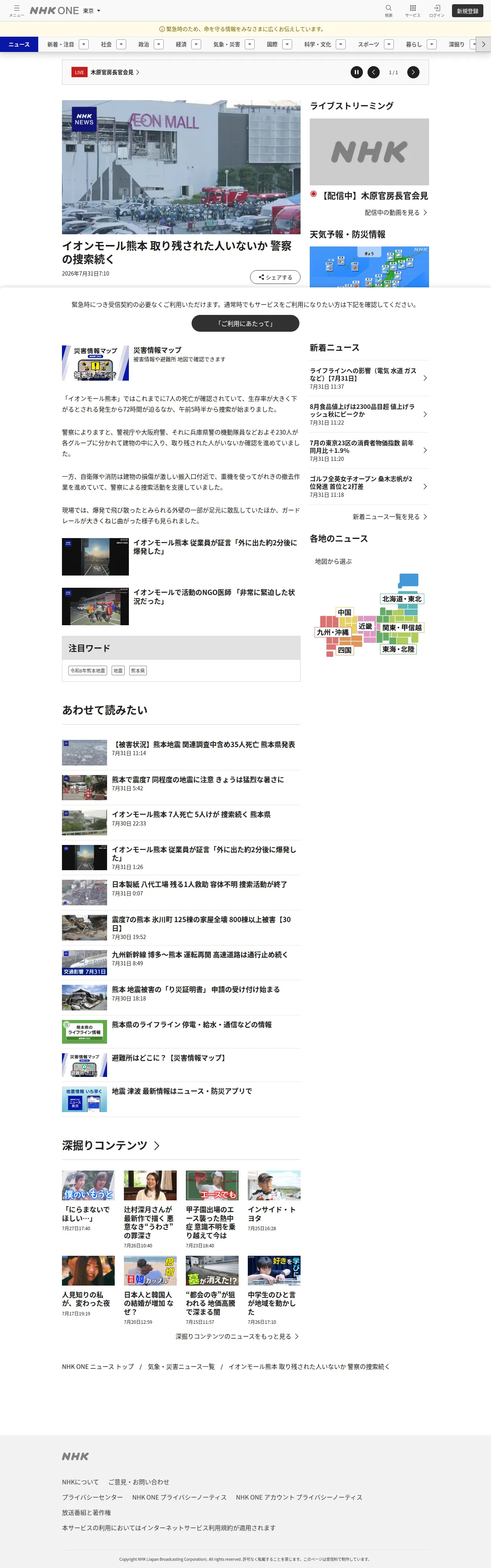Open the services grid icon
This screenshot has width=491, height=1568.
tap(412, 10)
